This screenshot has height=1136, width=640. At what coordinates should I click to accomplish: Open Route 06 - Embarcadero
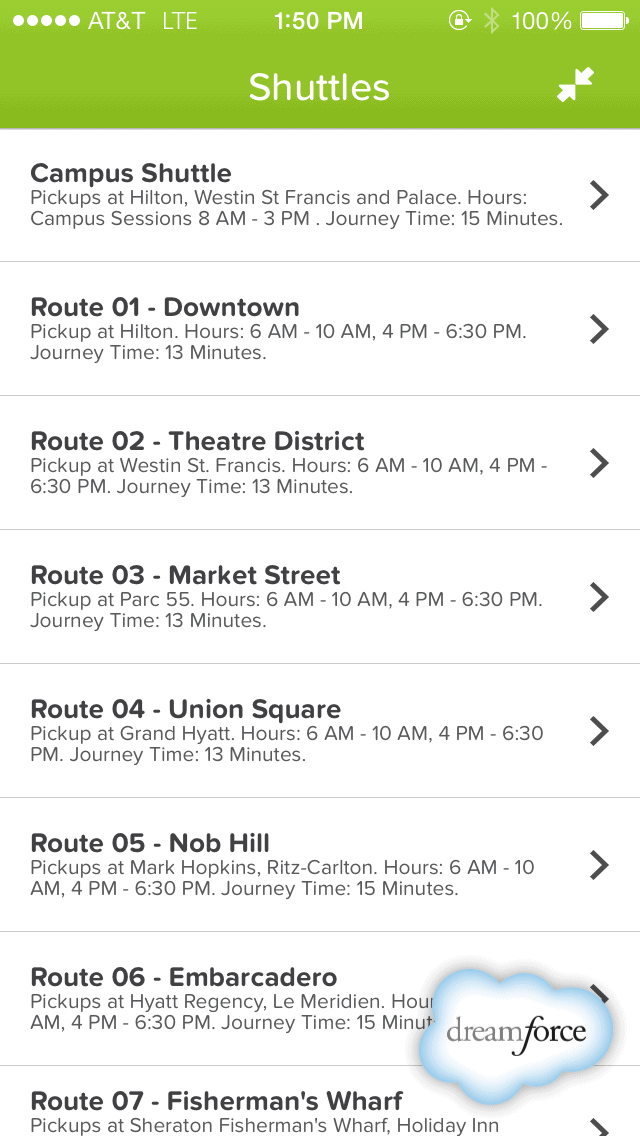tap(217, 999)
